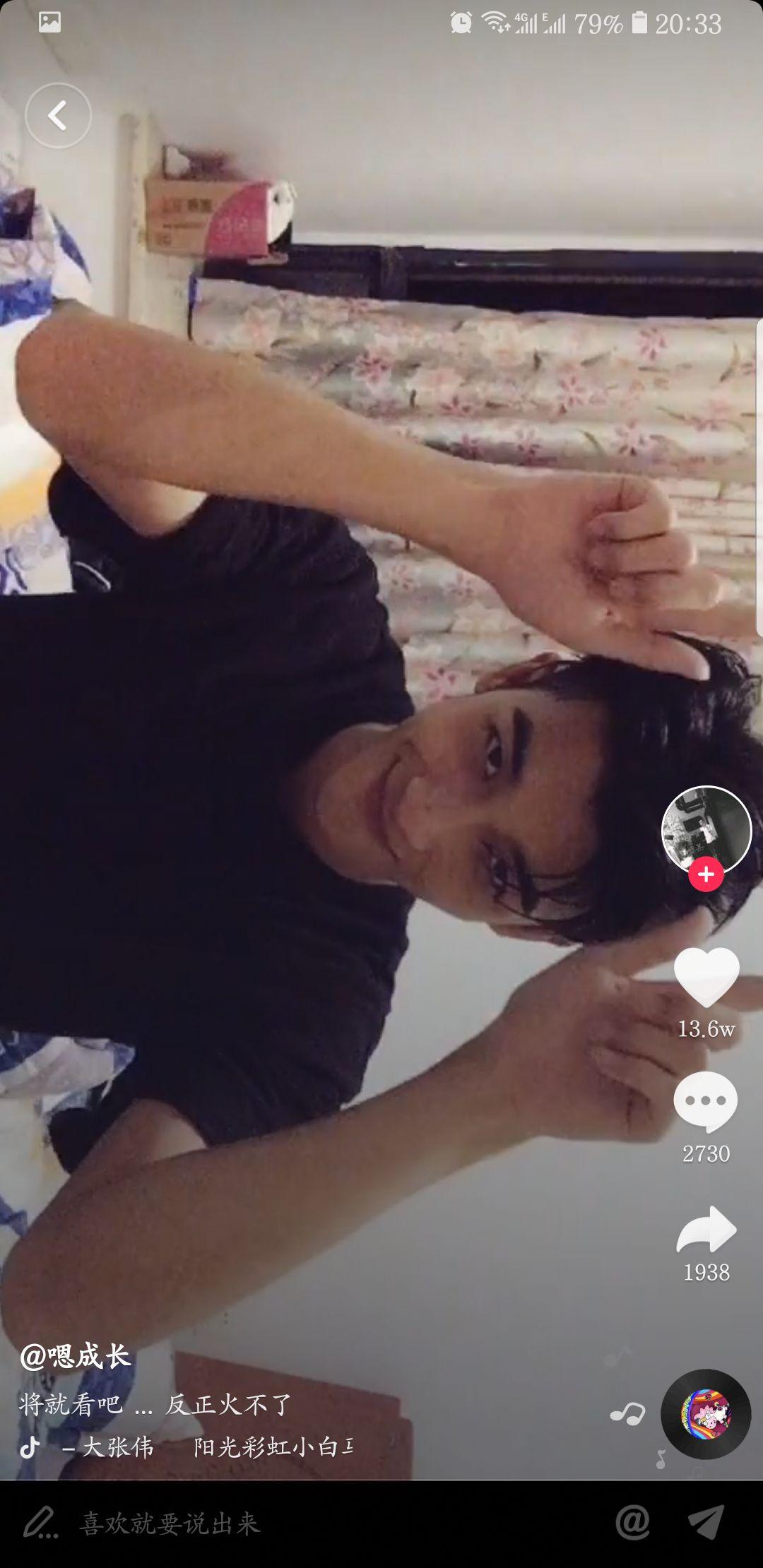Screen dimensions: 763x1568
Task: Go back using the arrow
Action: (58, 115)
